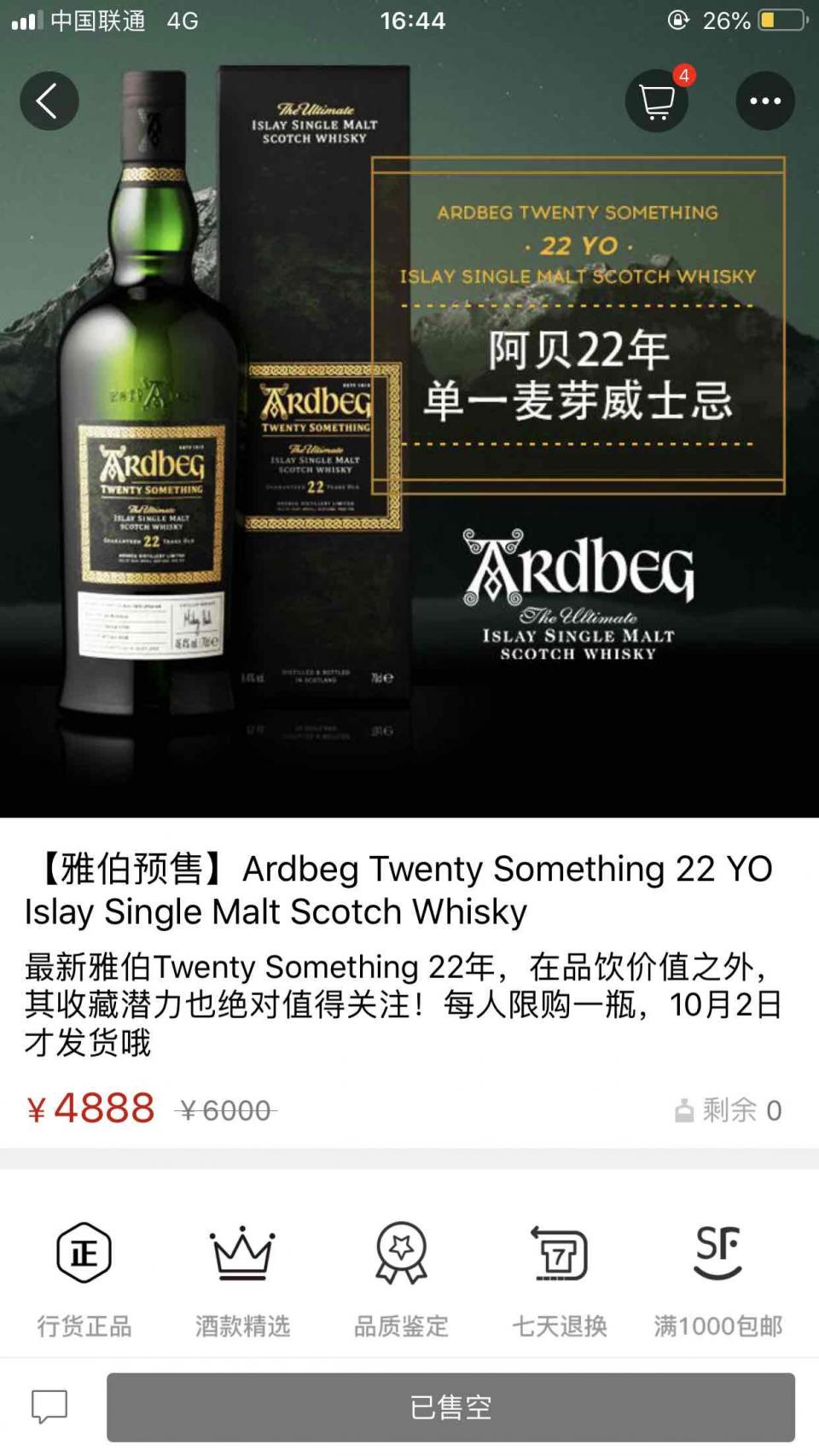Tap the more options ellipsis icon
This screenshot has width=819, height=1456.
pos(764,100)
